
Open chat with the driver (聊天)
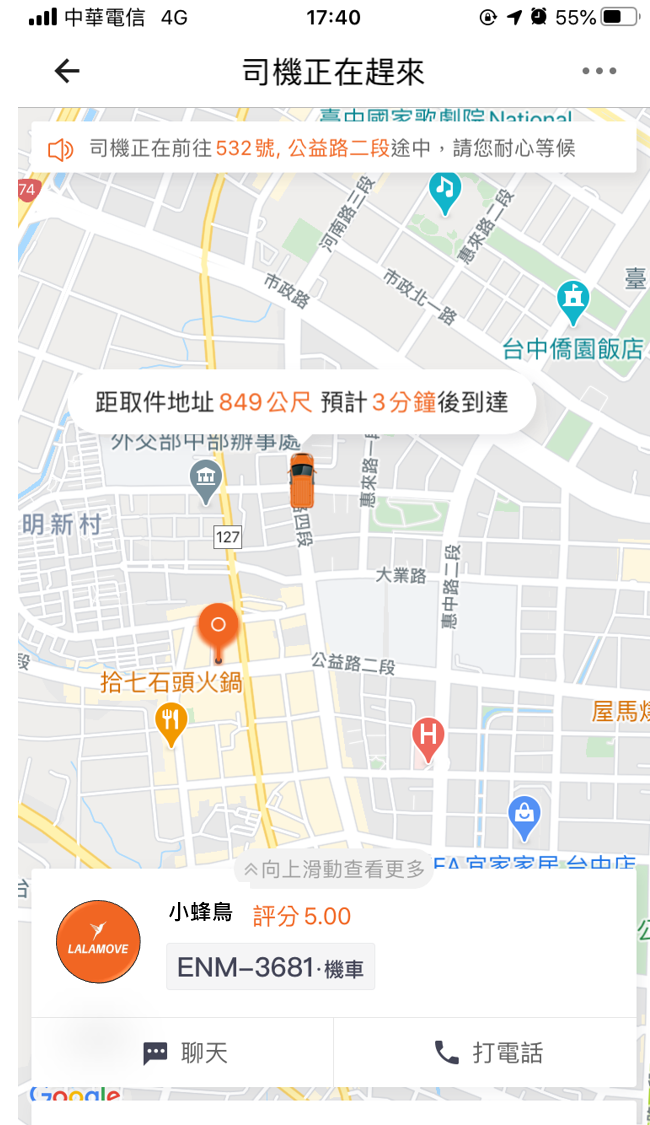coord(185,1052)
